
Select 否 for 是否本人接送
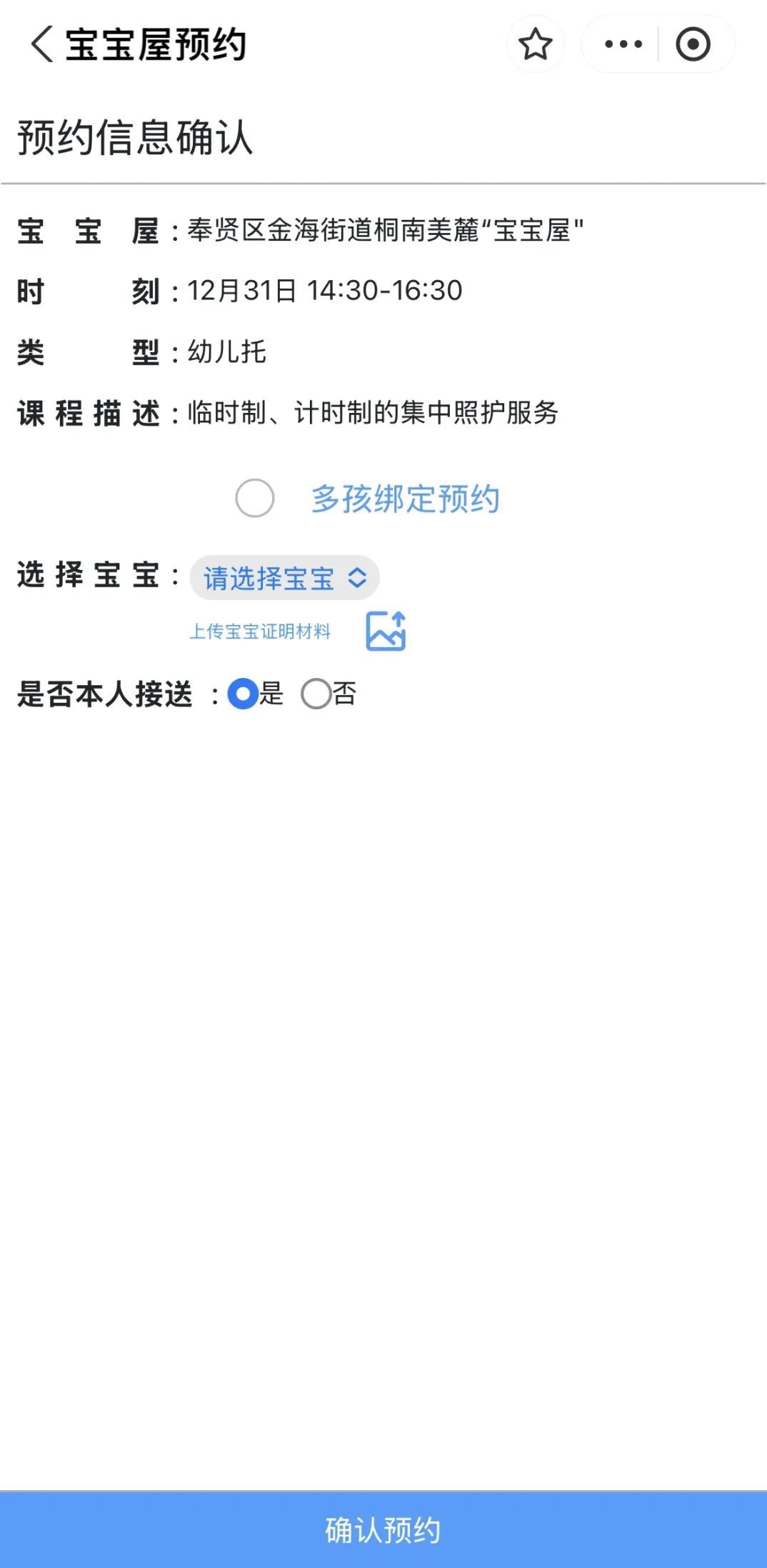316,694
